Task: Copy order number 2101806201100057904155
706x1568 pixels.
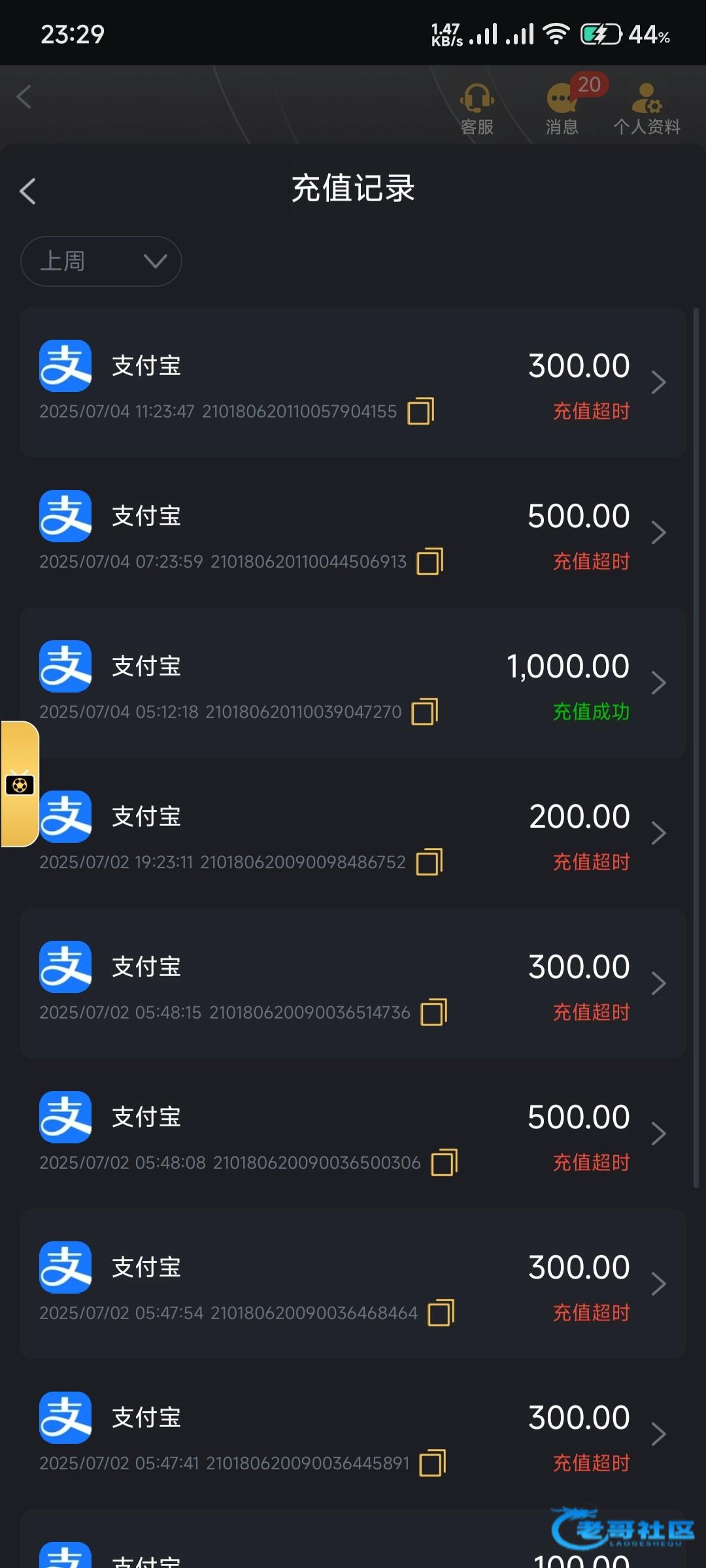Action: coord(420,412)
